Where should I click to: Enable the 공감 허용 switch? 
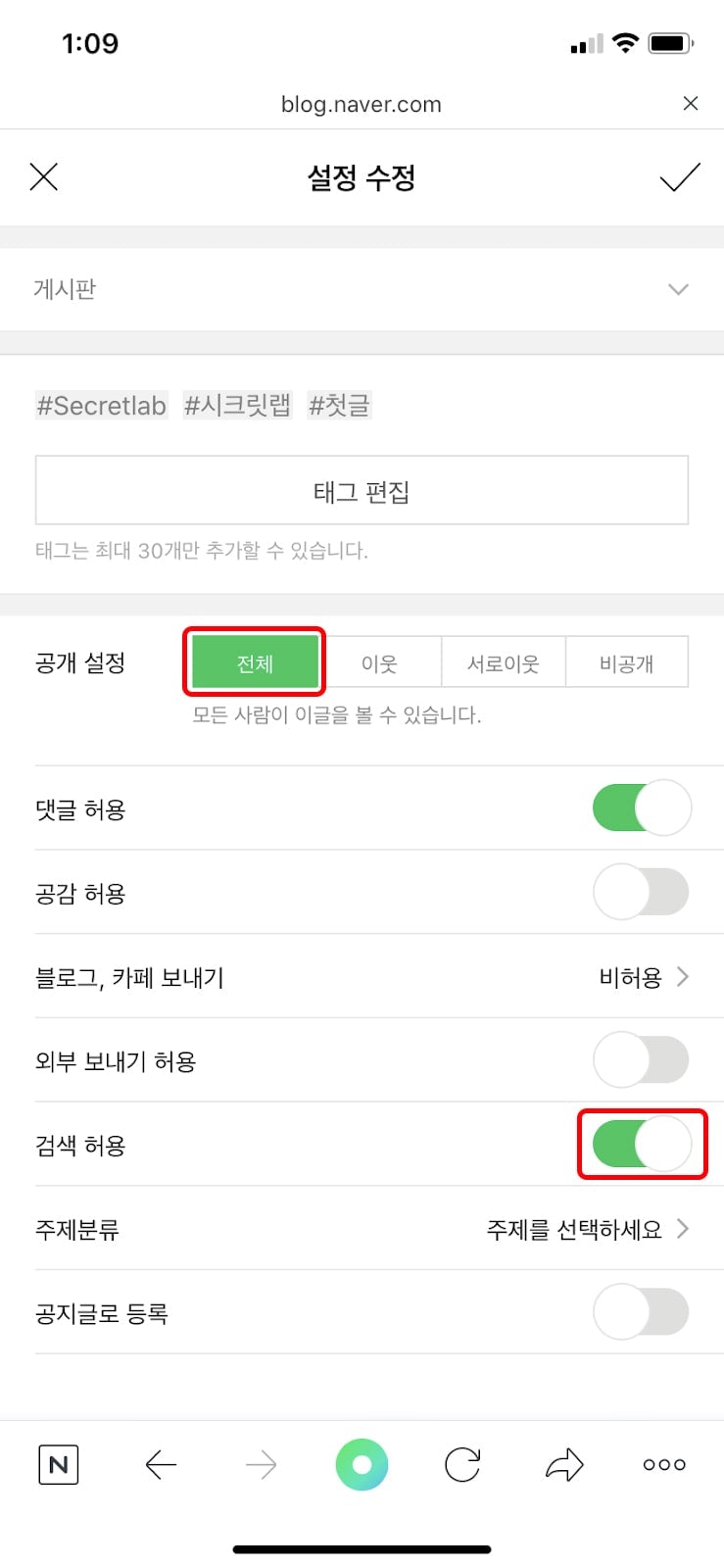[x=642, y=892]
